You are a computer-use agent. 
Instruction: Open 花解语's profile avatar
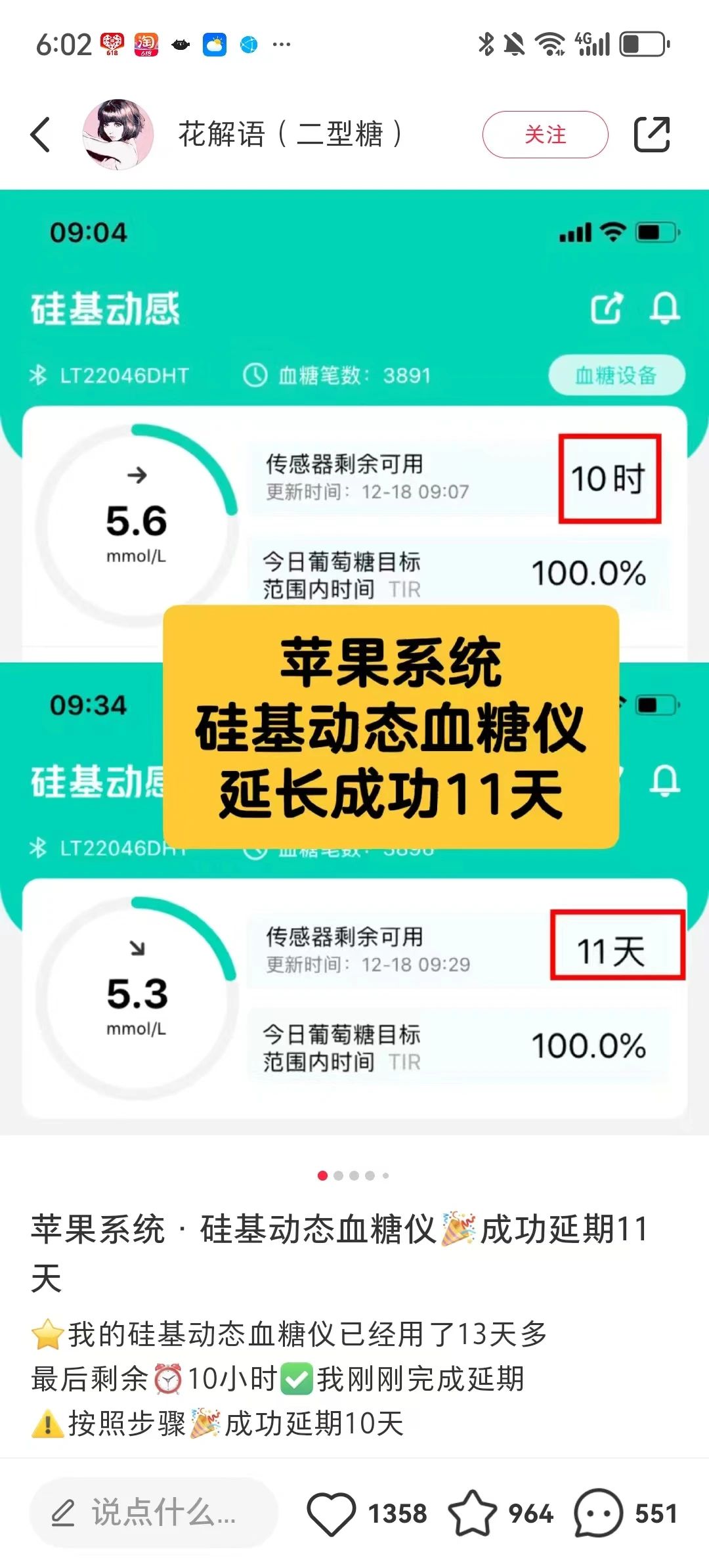point(118,135)
